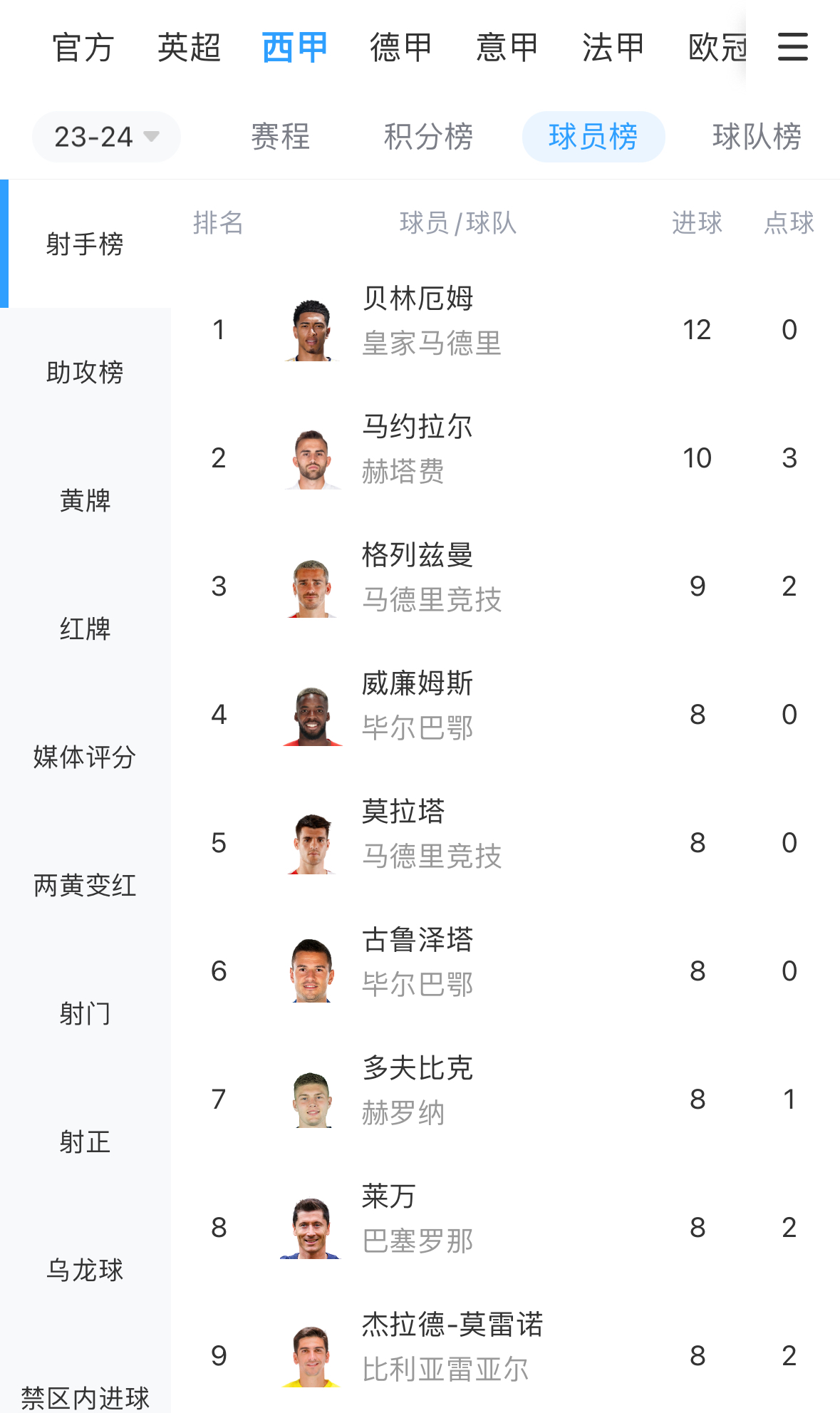Switch to the 官方 tab
Viewport: 840px width, 1413px height.
83,48
